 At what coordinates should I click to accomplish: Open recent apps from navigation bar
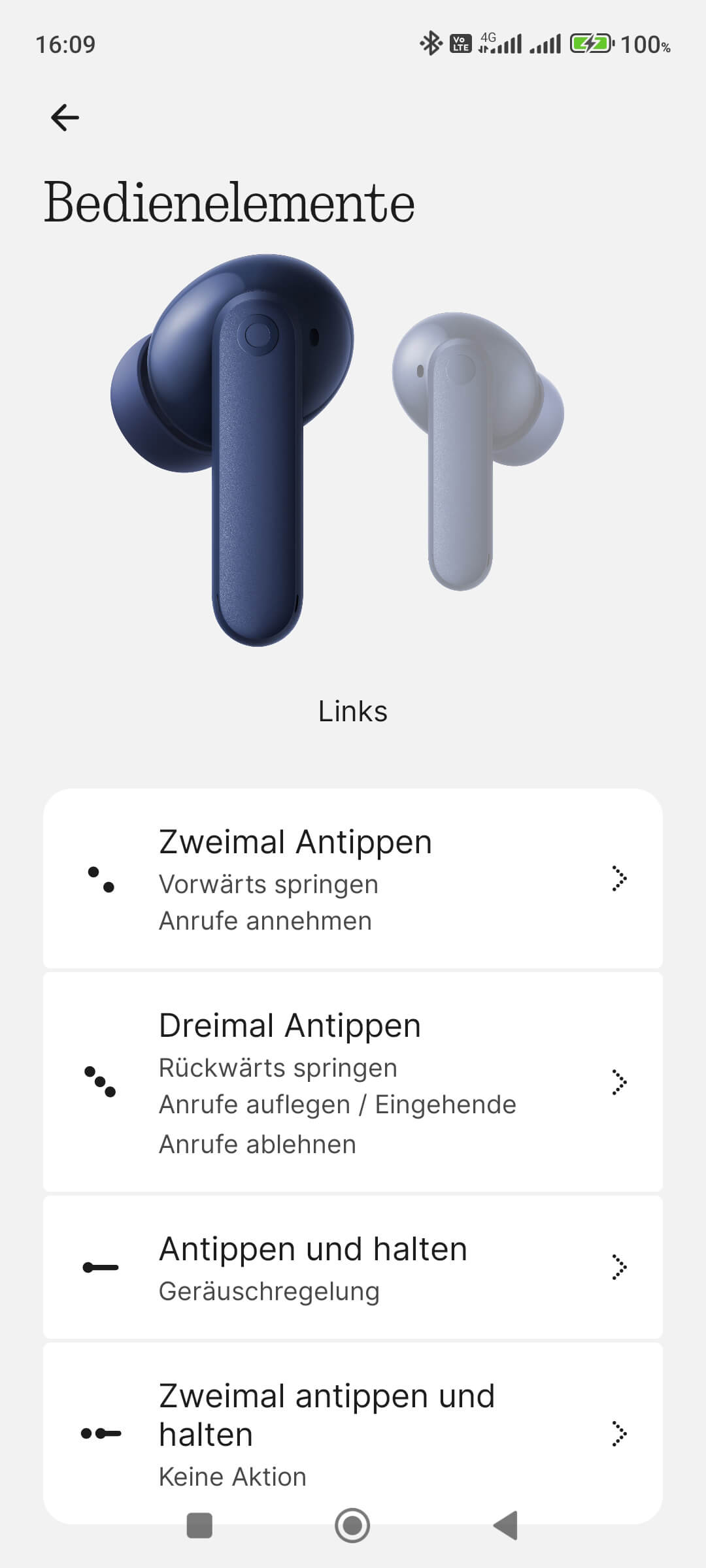click(199, 1526)
